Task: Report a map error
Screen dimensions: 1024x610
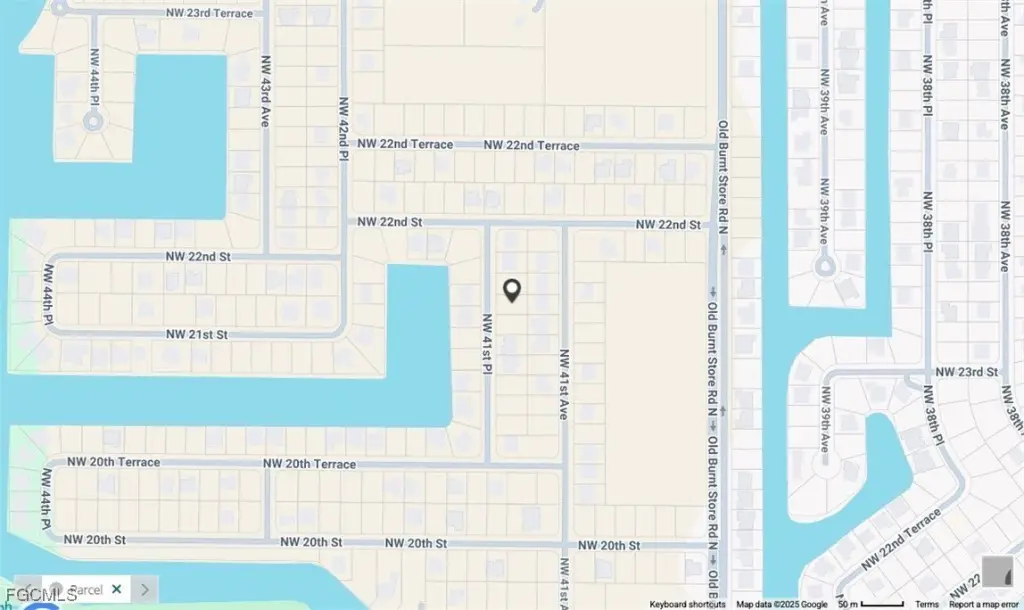Action: tap(984, 604)
